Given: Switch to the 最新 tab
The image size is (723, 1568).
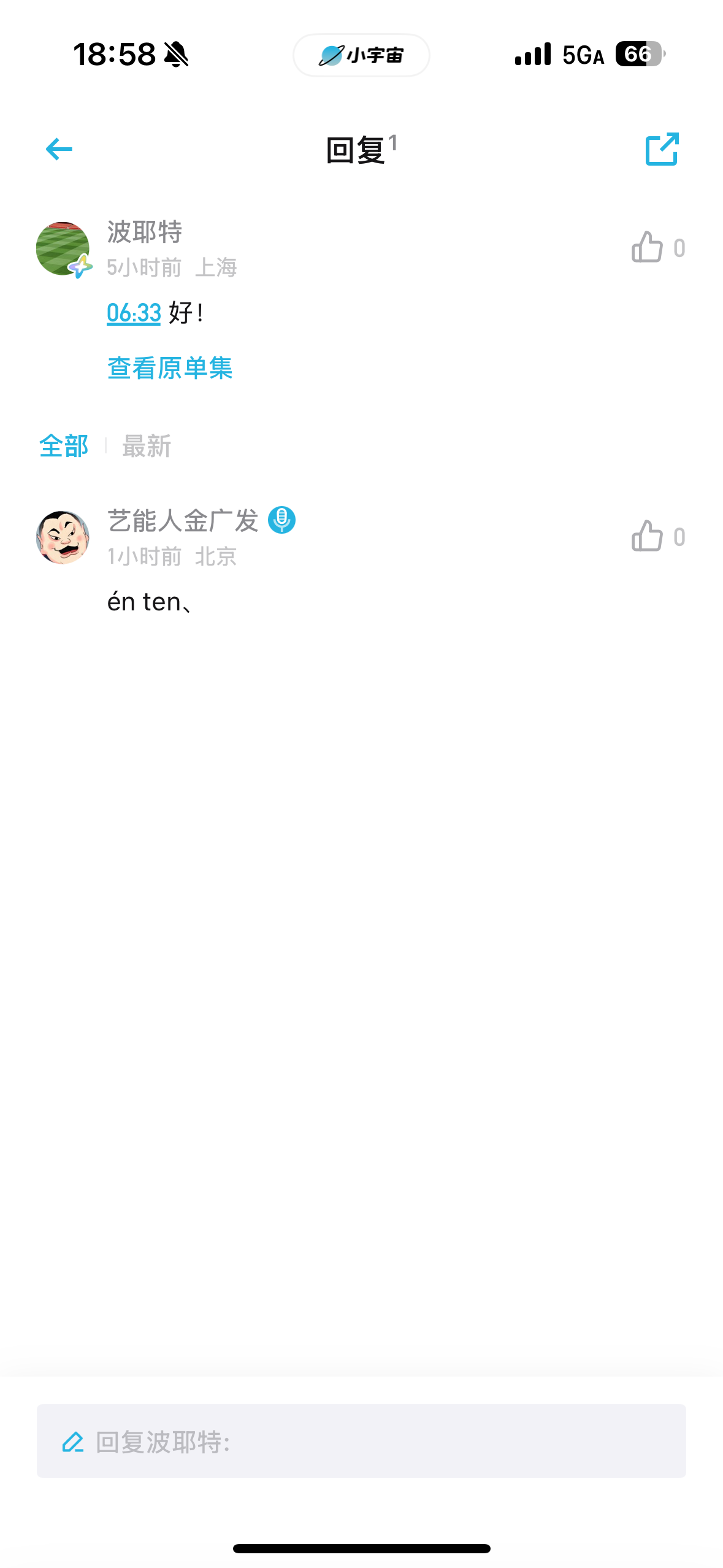Looking at the screenshot, I should [x=147, y=446].
